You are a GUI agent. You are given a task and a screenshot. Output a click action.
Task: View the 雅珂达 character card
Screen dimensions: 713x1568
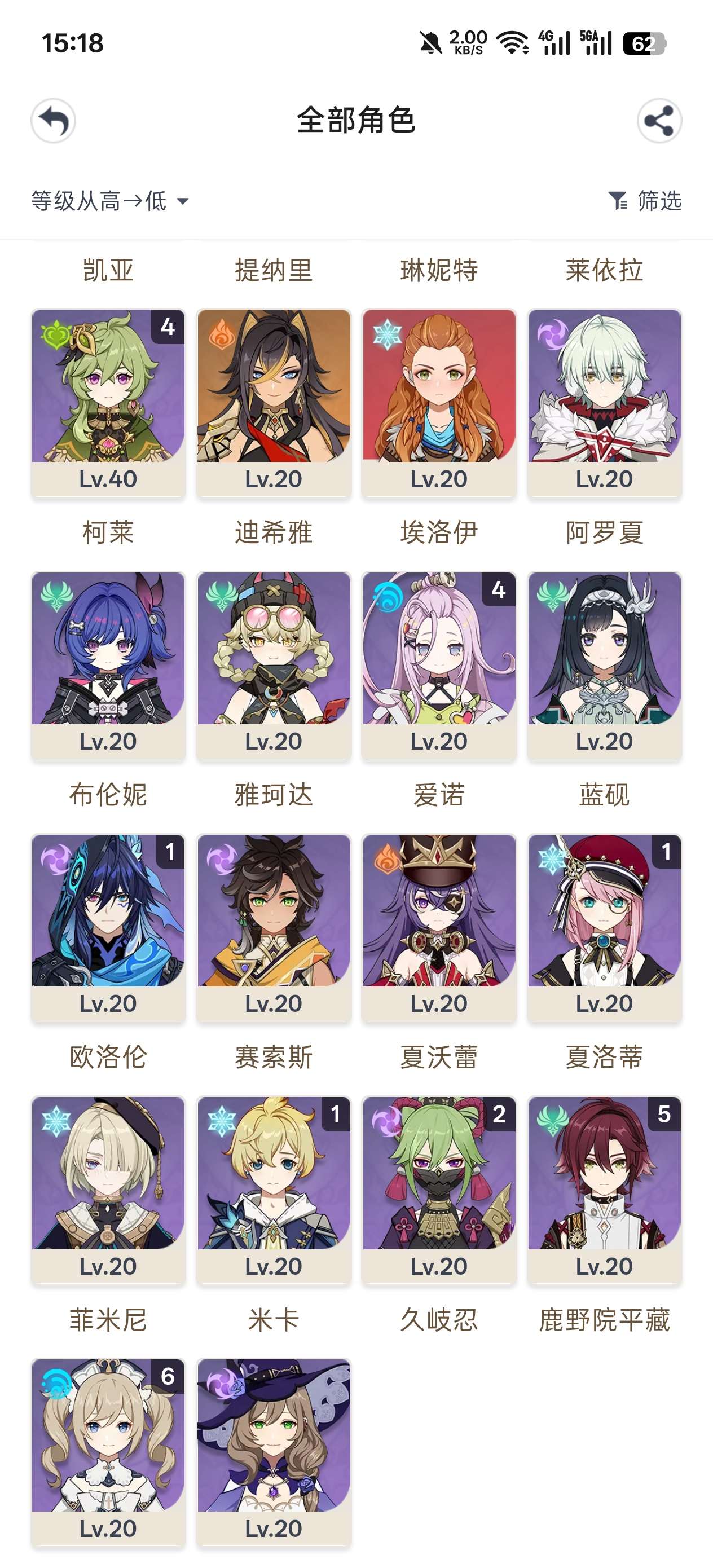[x=274, y=664]
